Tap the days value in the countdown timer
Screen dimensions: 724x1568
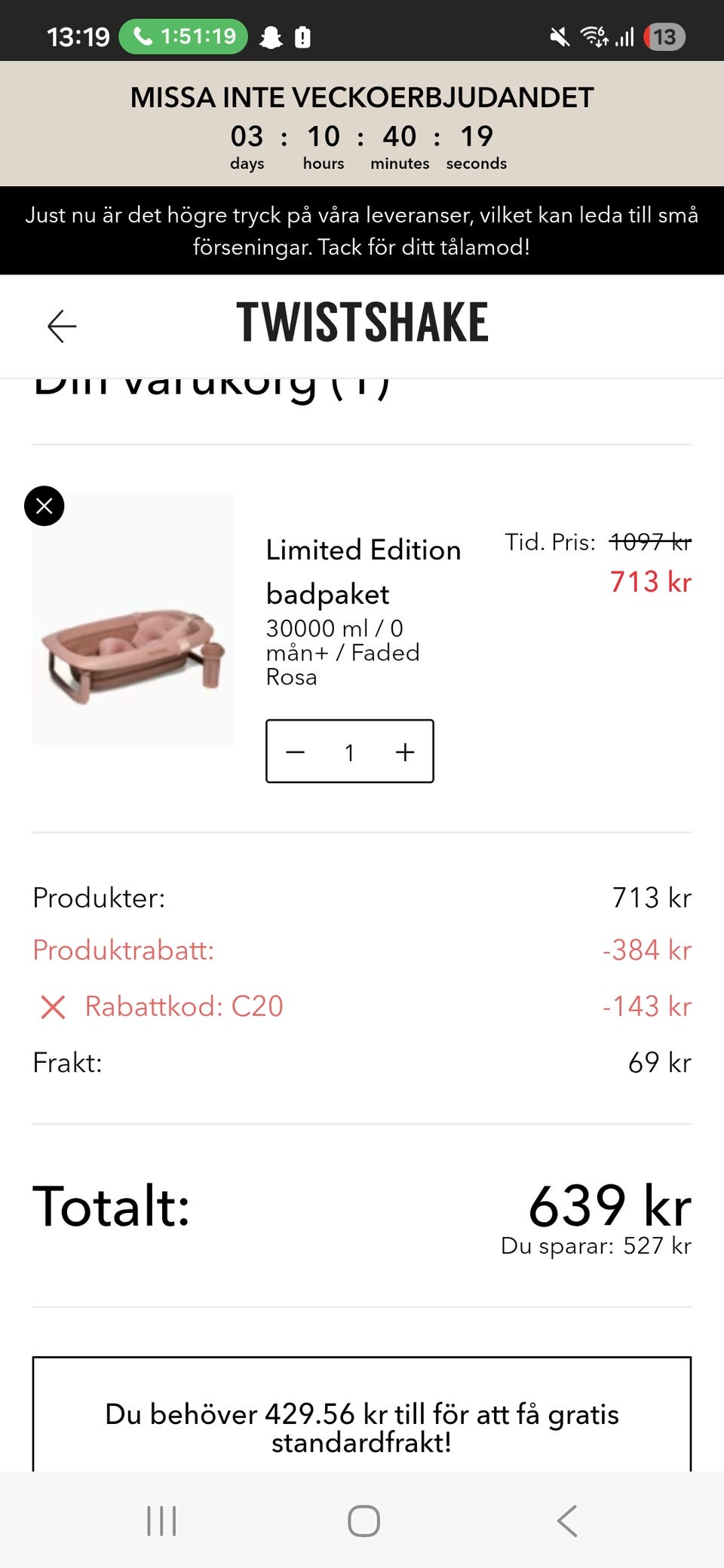247,136
